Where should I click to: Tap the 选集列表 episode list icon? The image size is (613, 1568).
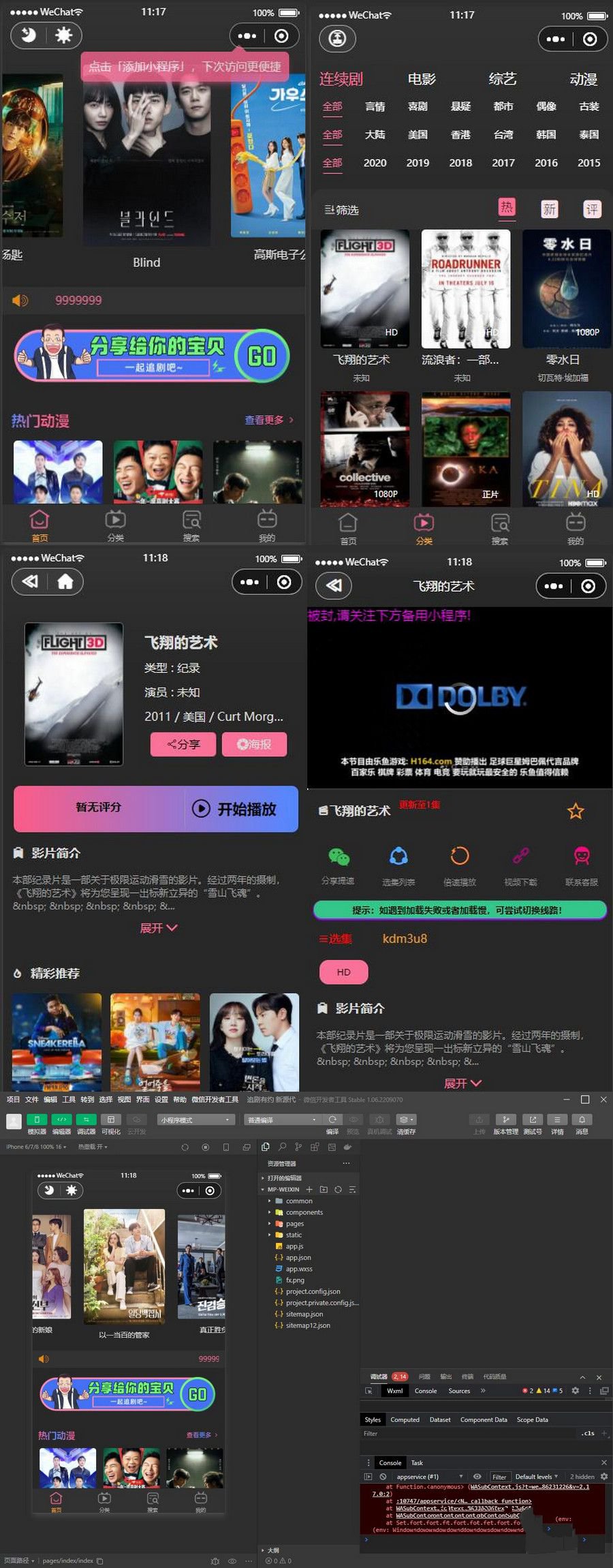pyautogui.click(x=398, y=859)
